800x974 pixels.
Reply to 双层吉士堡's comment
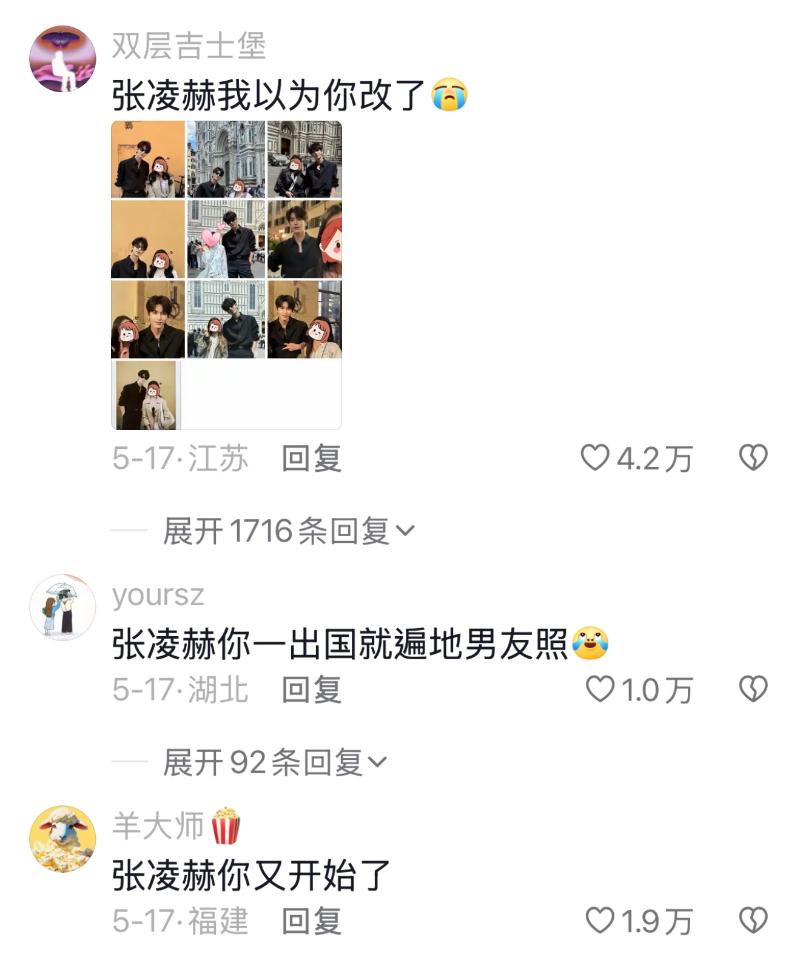click(311, 458)
